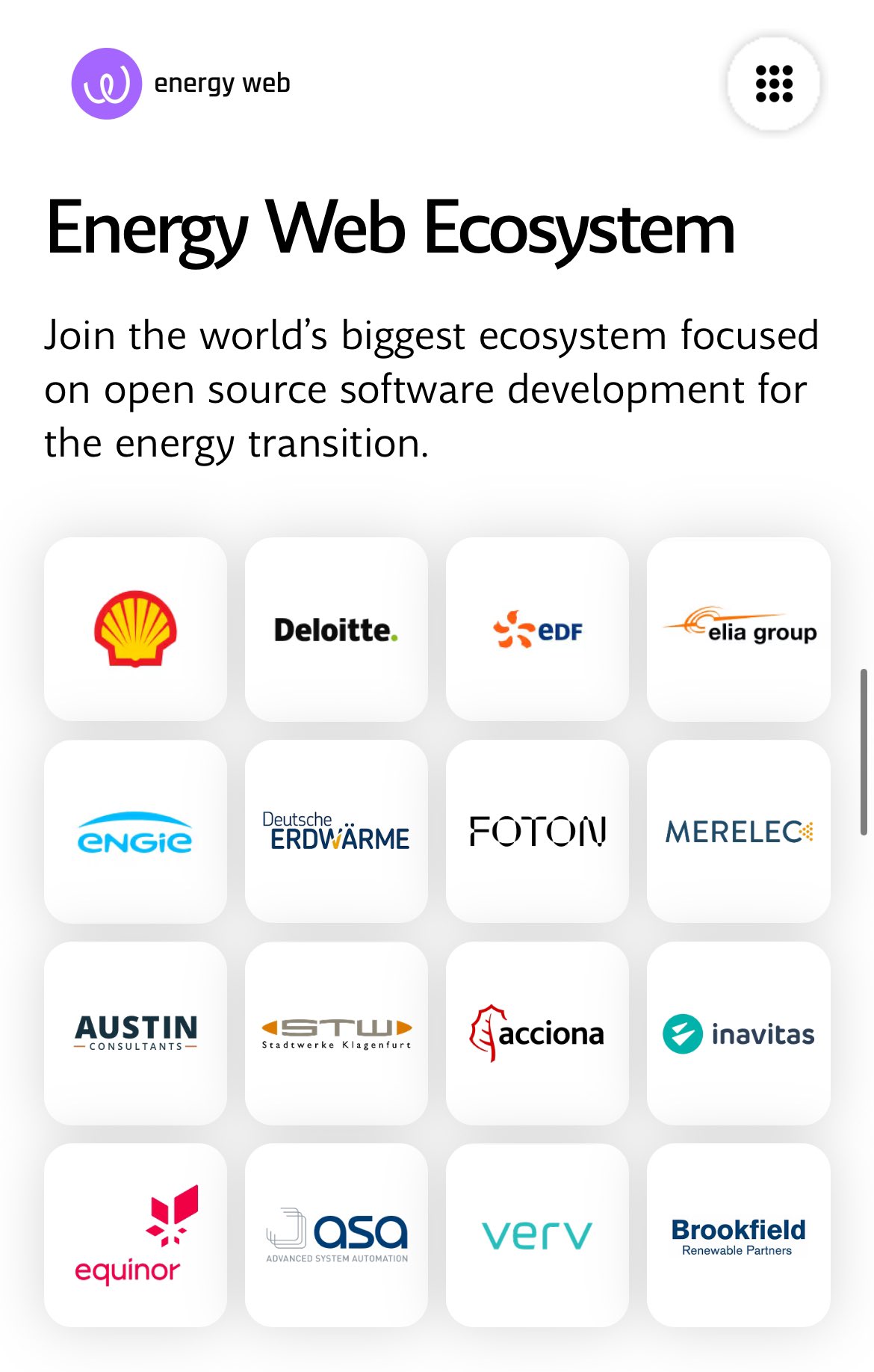View the Brookfield Renewable Partners card
874x1372 pixels.
coord(738,1235)
